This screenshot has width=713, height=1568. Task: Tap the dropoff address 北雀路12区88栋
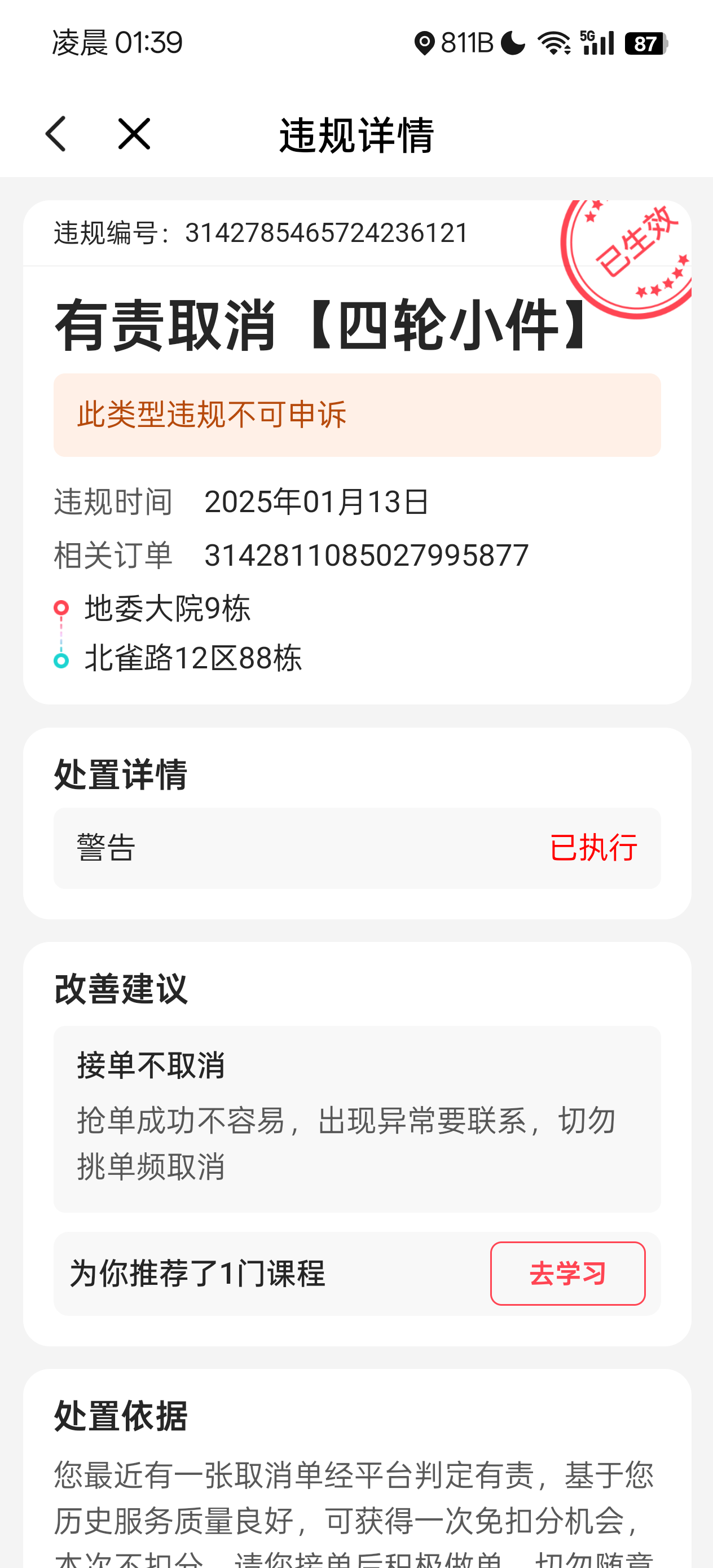[x=192, y=660]
